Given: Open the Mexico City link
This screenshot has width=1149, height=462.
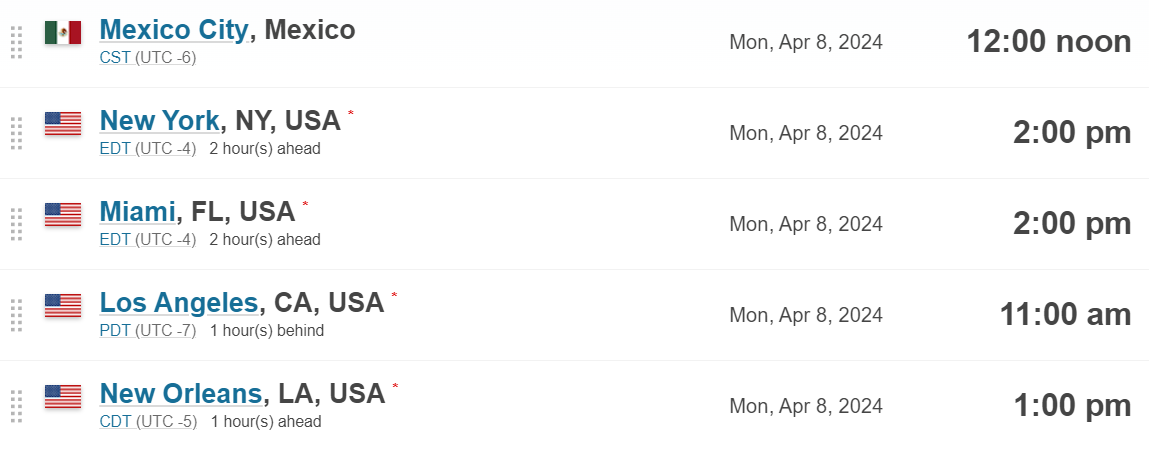Looking at the screenshot, I should [x=174, y=30].
